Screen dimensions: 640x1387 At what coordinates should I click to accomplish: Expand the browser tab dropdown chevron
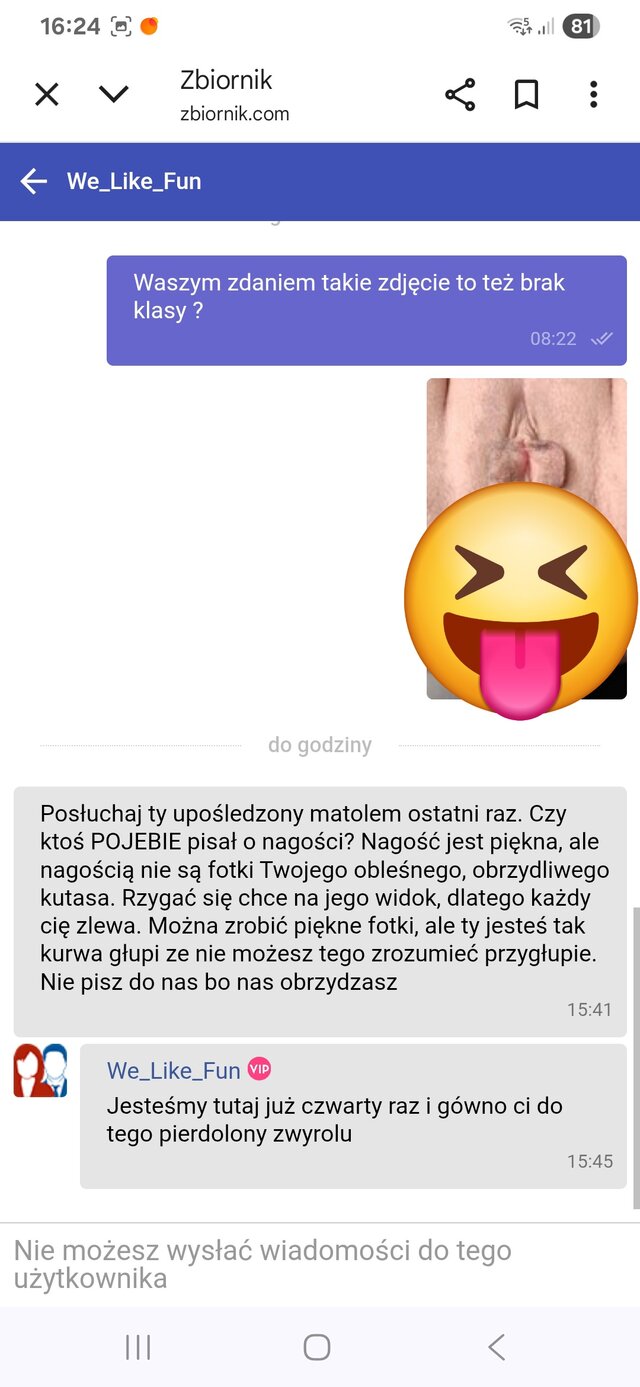click(x=114, y=95)
